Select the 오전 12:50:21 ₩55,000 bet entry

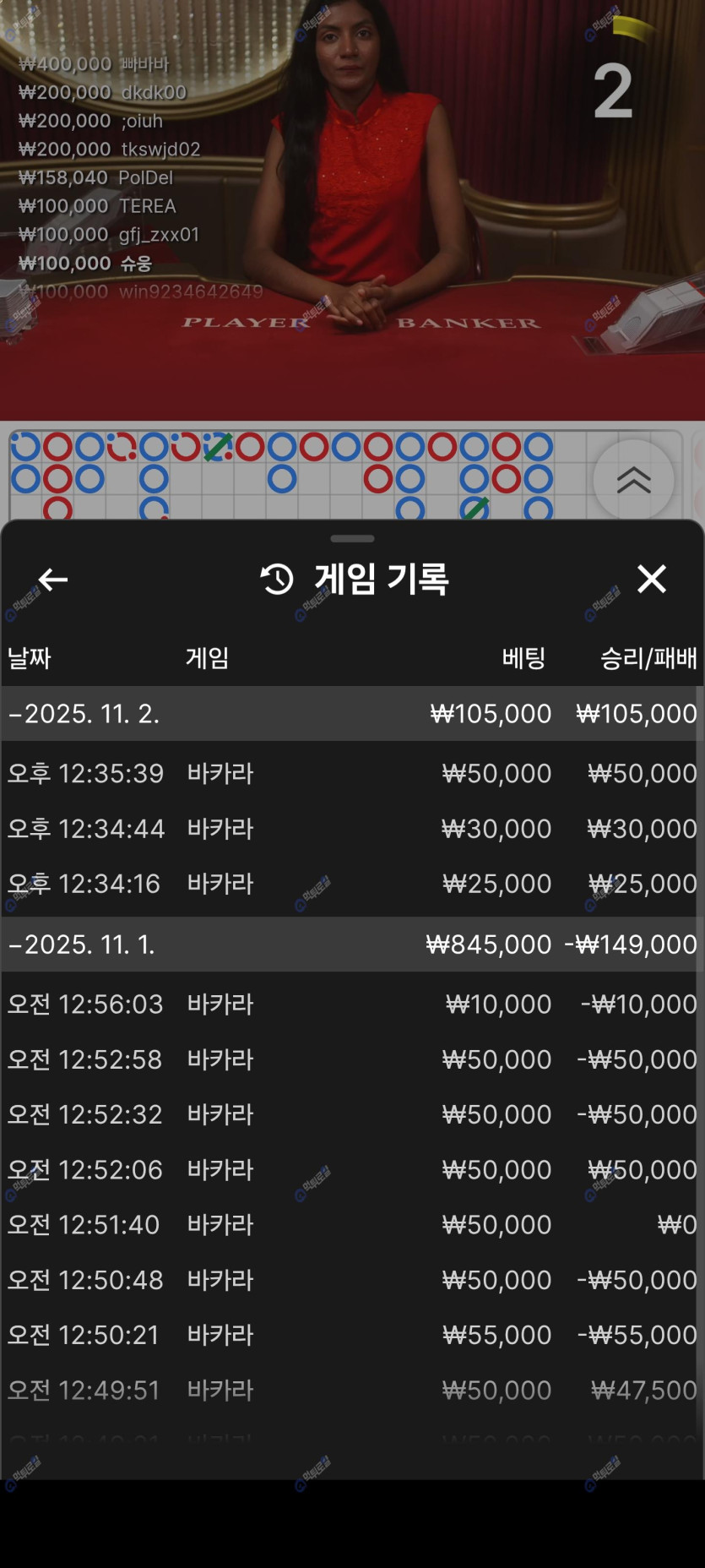pyautogui.click(x=351, y=1335)
